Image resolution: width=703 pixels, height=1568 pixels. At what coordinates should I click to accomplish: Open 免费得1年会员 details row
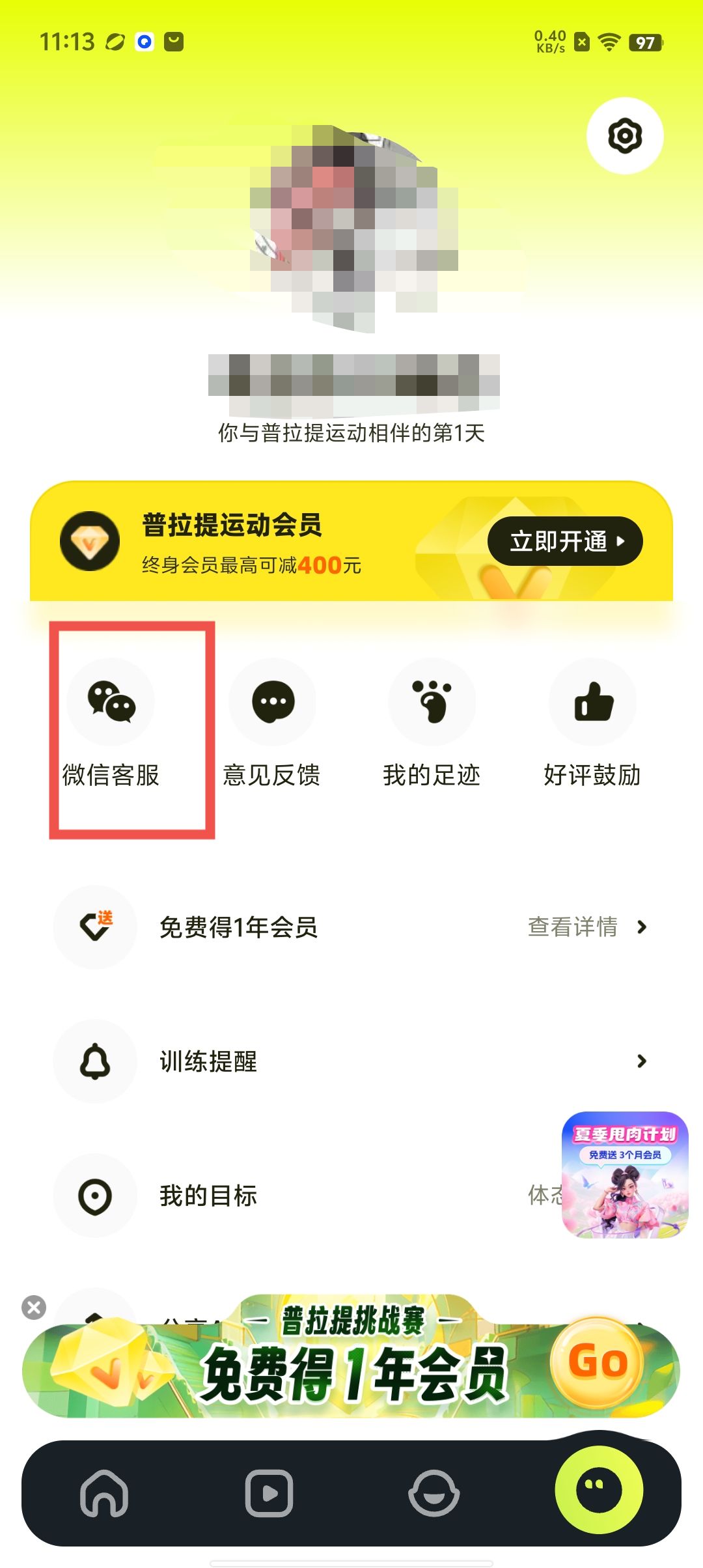pos(351,927)
